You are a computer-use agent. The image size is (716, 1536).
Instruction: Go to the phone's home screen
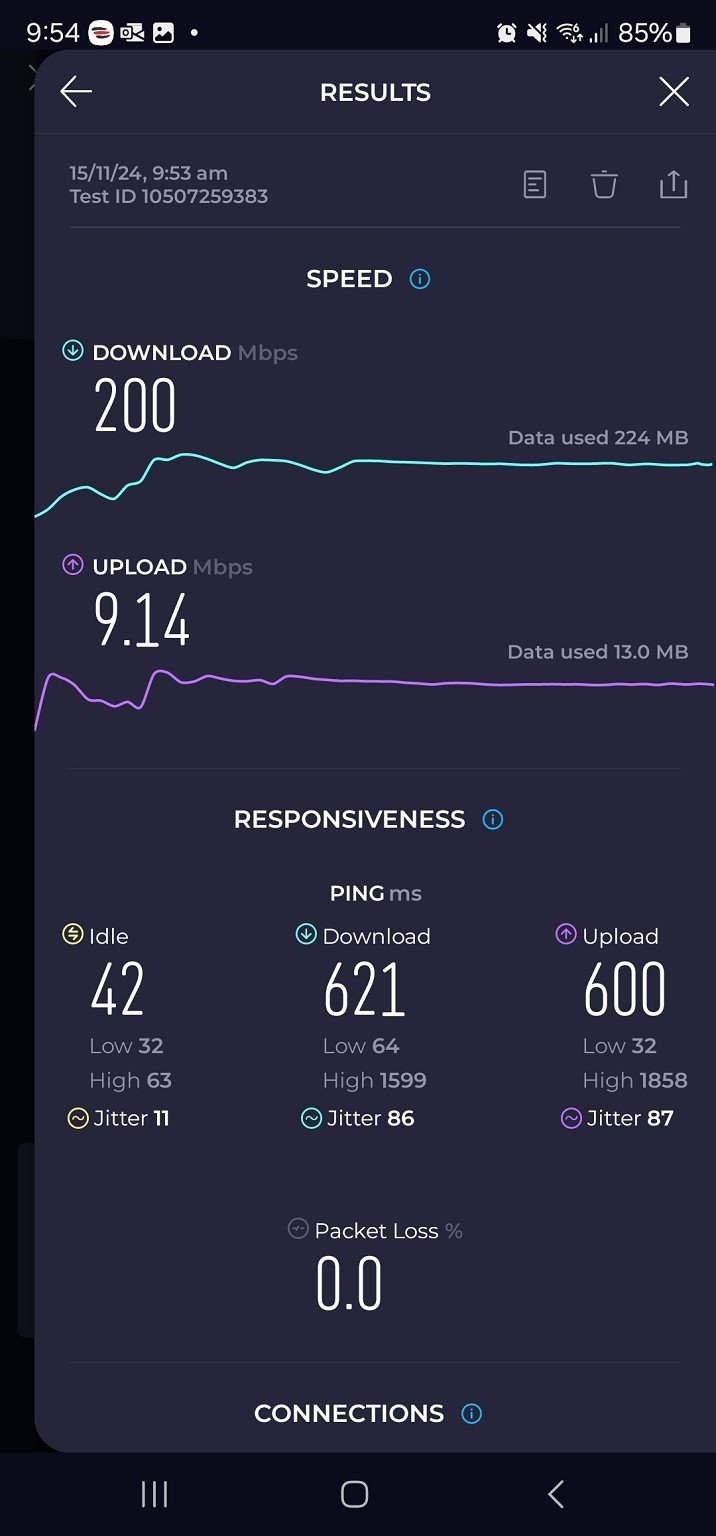coord(355,1495)
